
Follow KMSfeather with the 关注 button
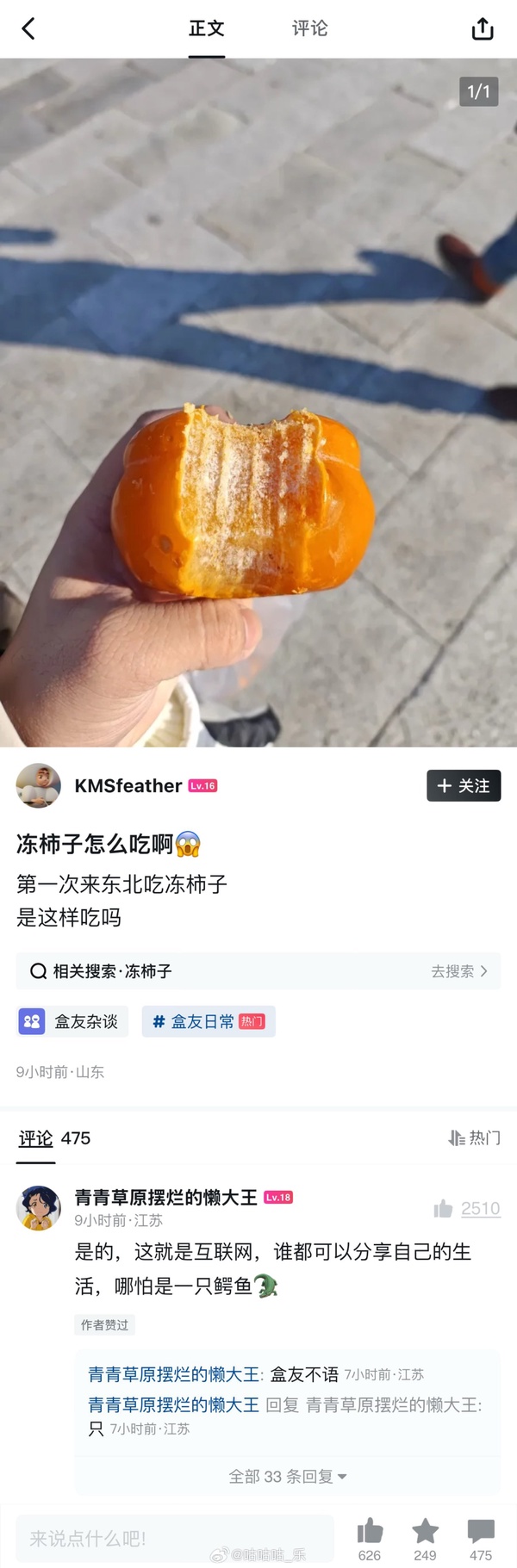click(x=464, y=785)
